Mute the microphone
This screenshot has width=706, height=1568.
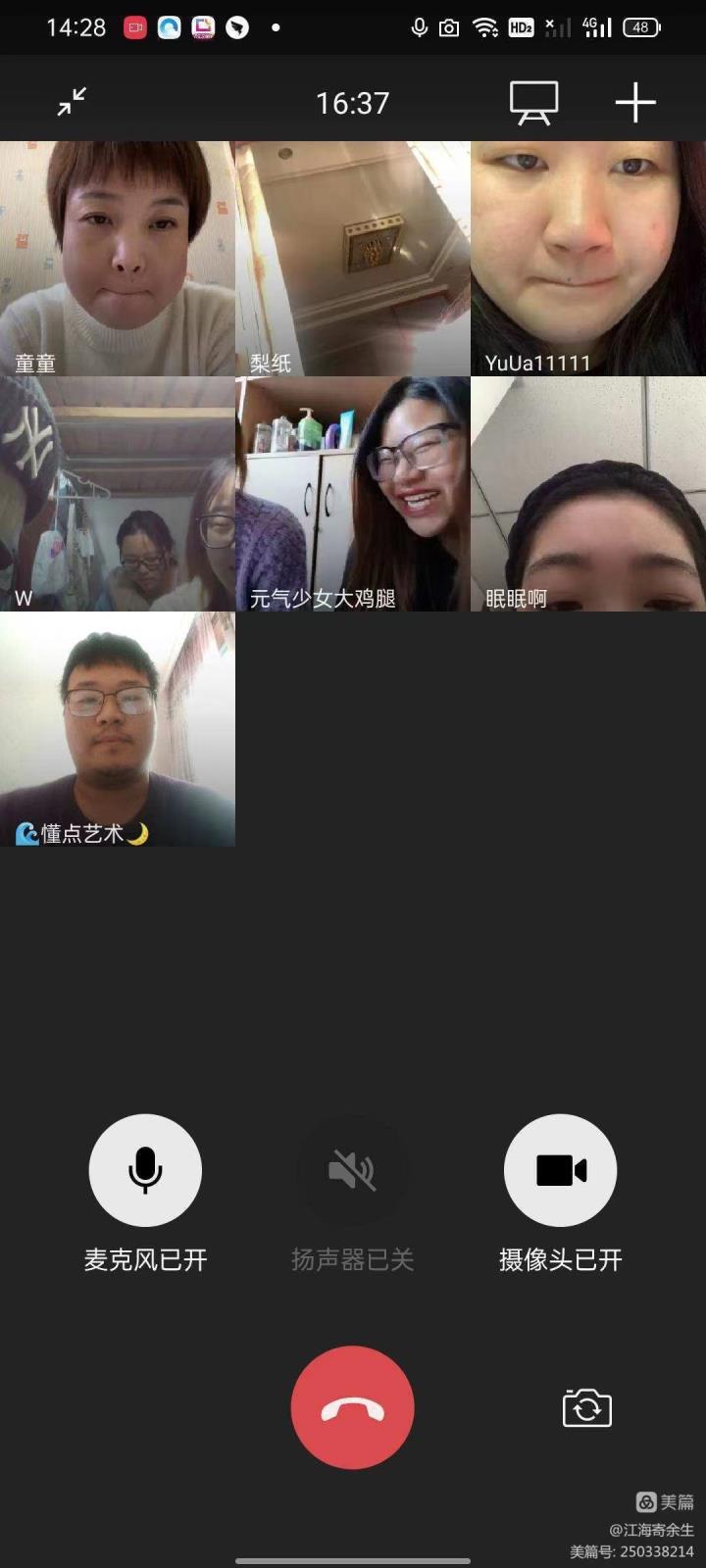(x=145, y=1170)
